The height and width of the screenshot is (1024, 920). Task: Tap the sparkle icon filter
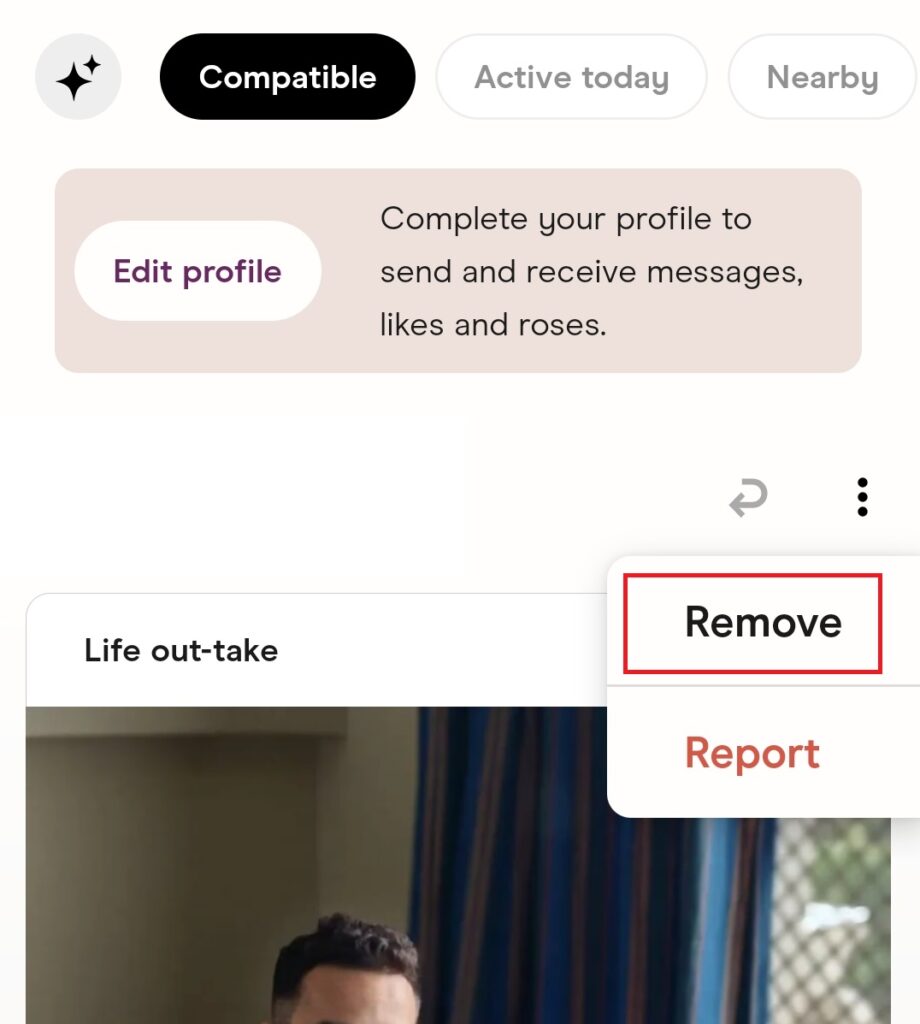pos(78,77)
